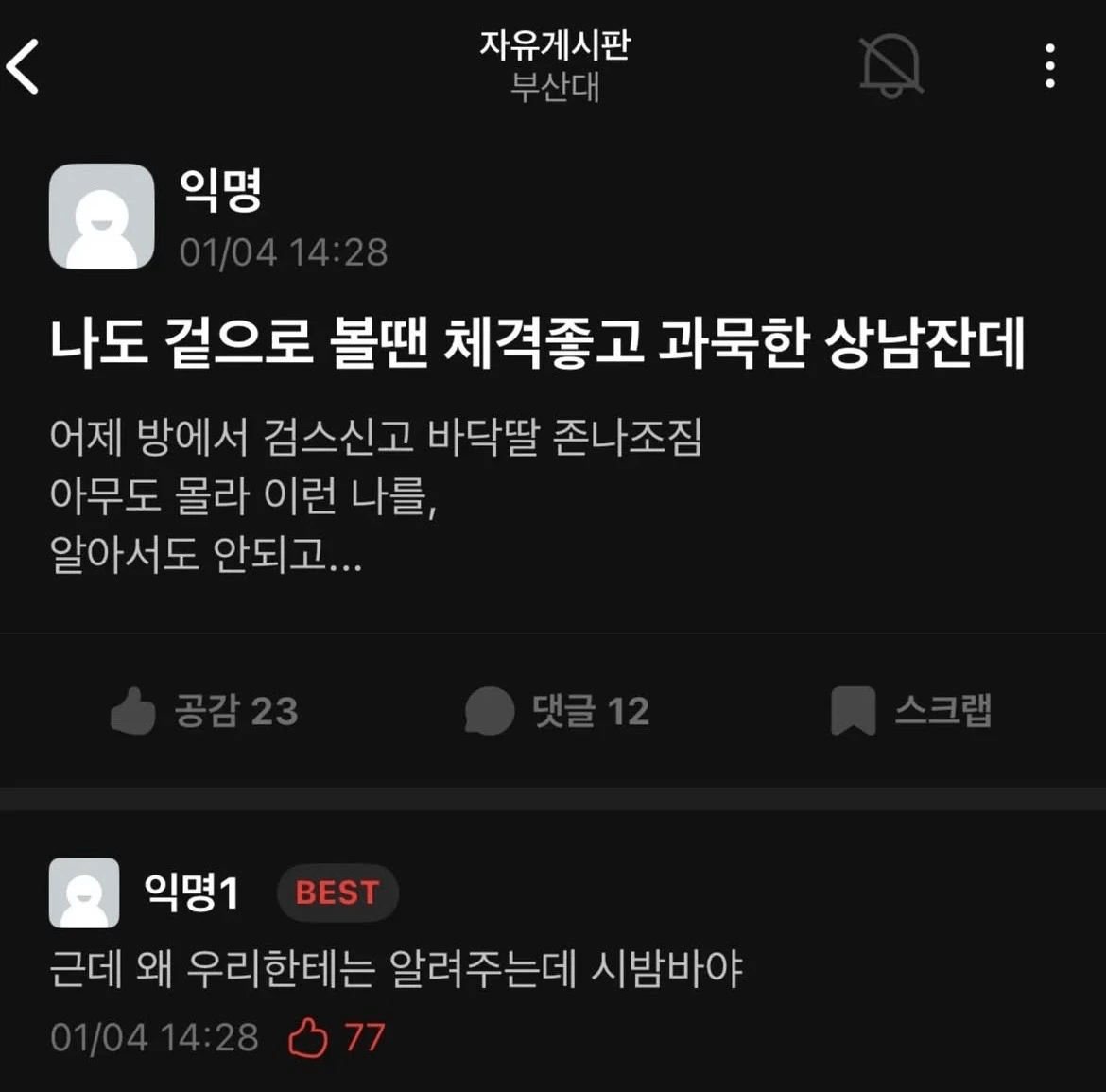This screenshot has width=1106, height=1092.
Task: Open the 댓글 comments button
Action: 557,711
